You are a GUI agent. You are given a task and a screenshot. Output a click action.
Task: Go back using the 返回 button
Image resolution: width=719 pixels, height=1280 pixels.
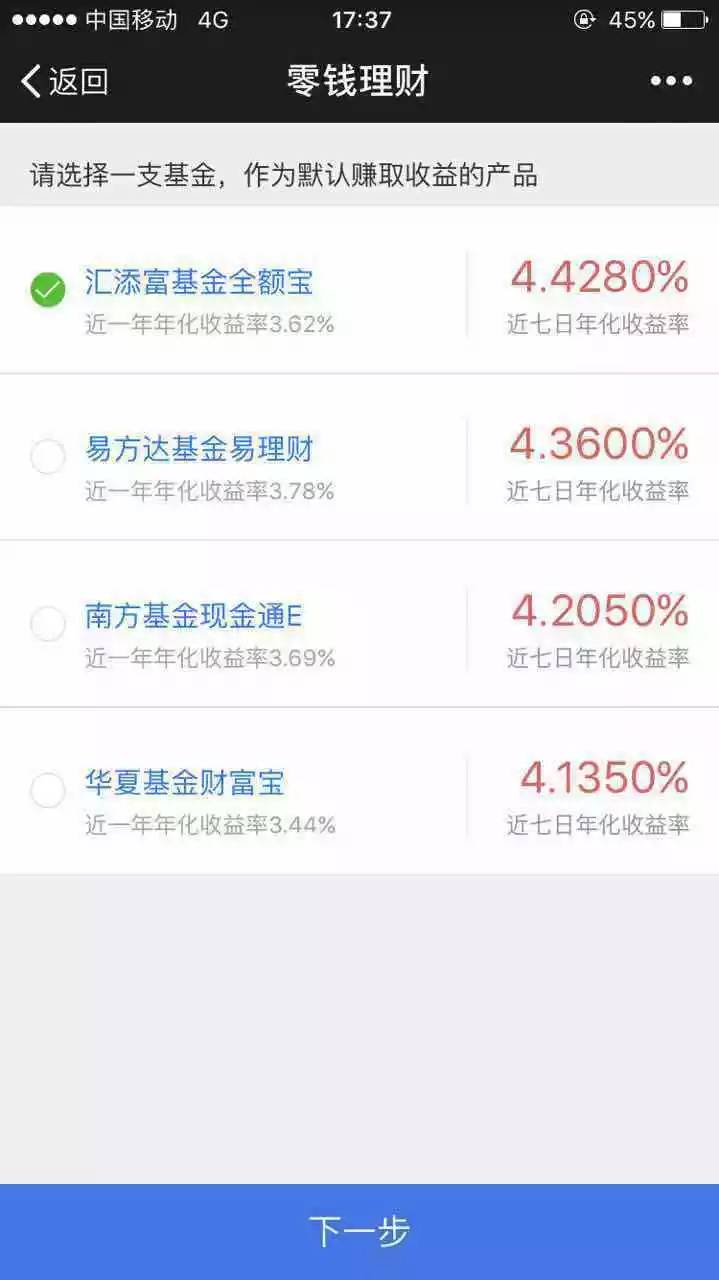coord(64,81)
